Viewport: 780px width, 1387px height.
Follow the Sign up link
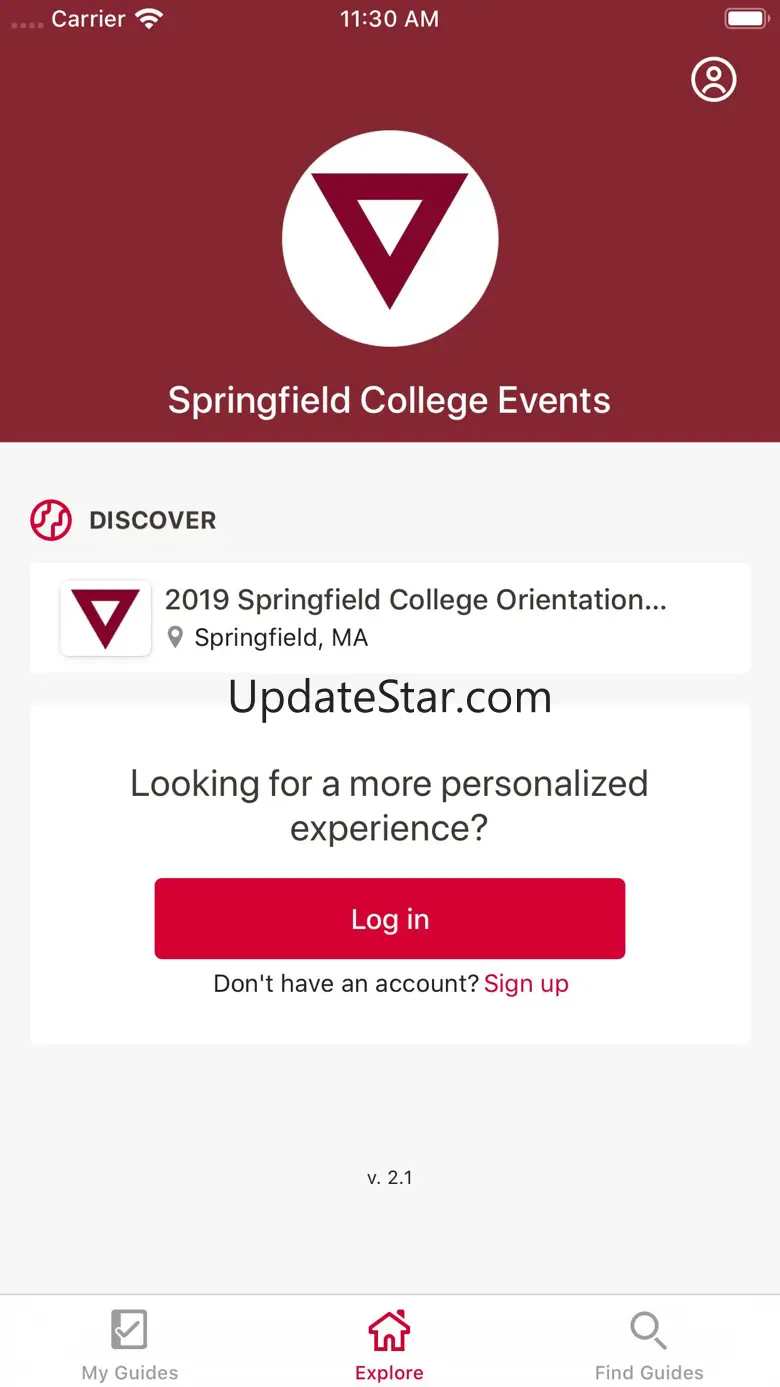pyautogui.click(x=526, y=984)
